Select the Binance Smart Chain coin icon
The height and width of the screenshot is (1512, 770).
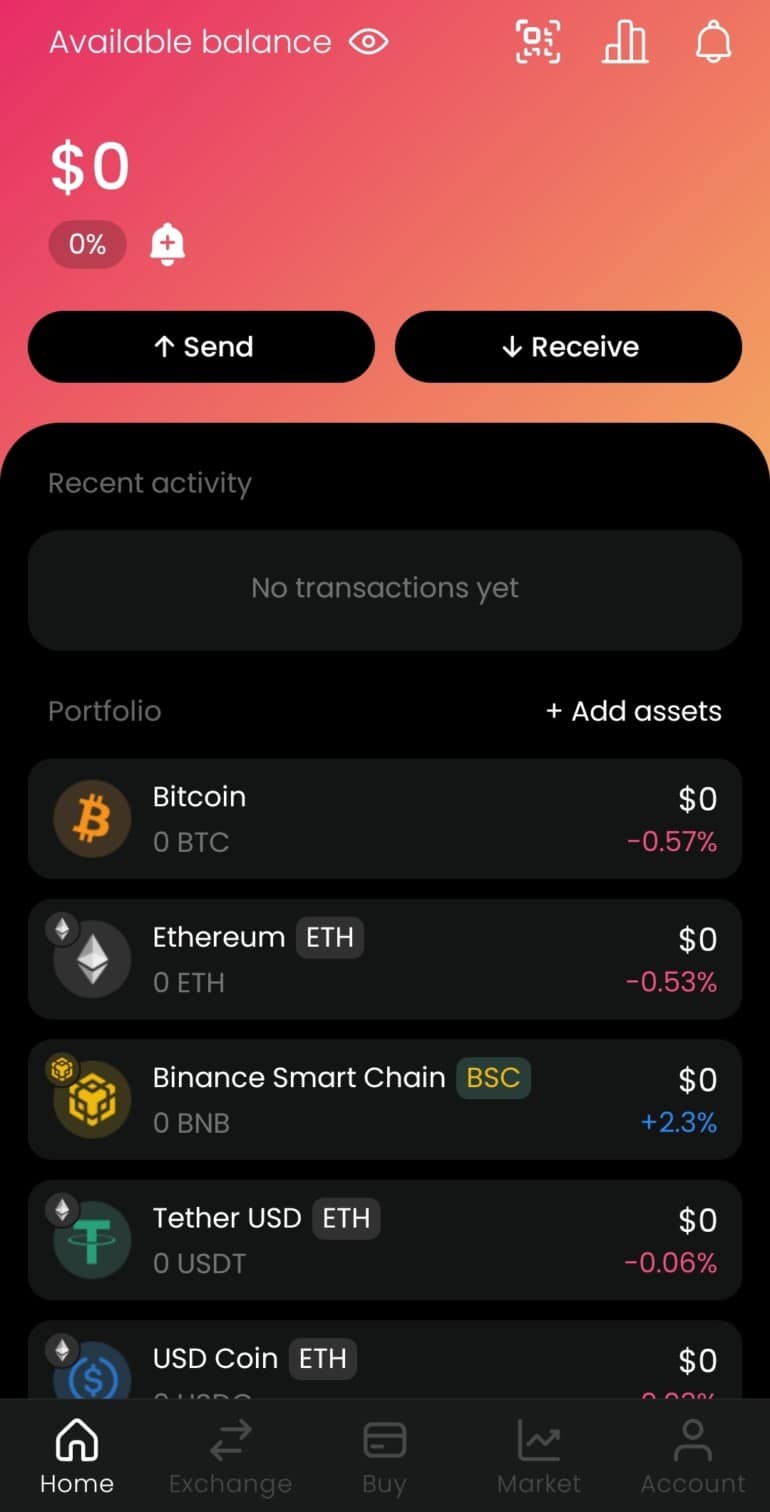92,1098
